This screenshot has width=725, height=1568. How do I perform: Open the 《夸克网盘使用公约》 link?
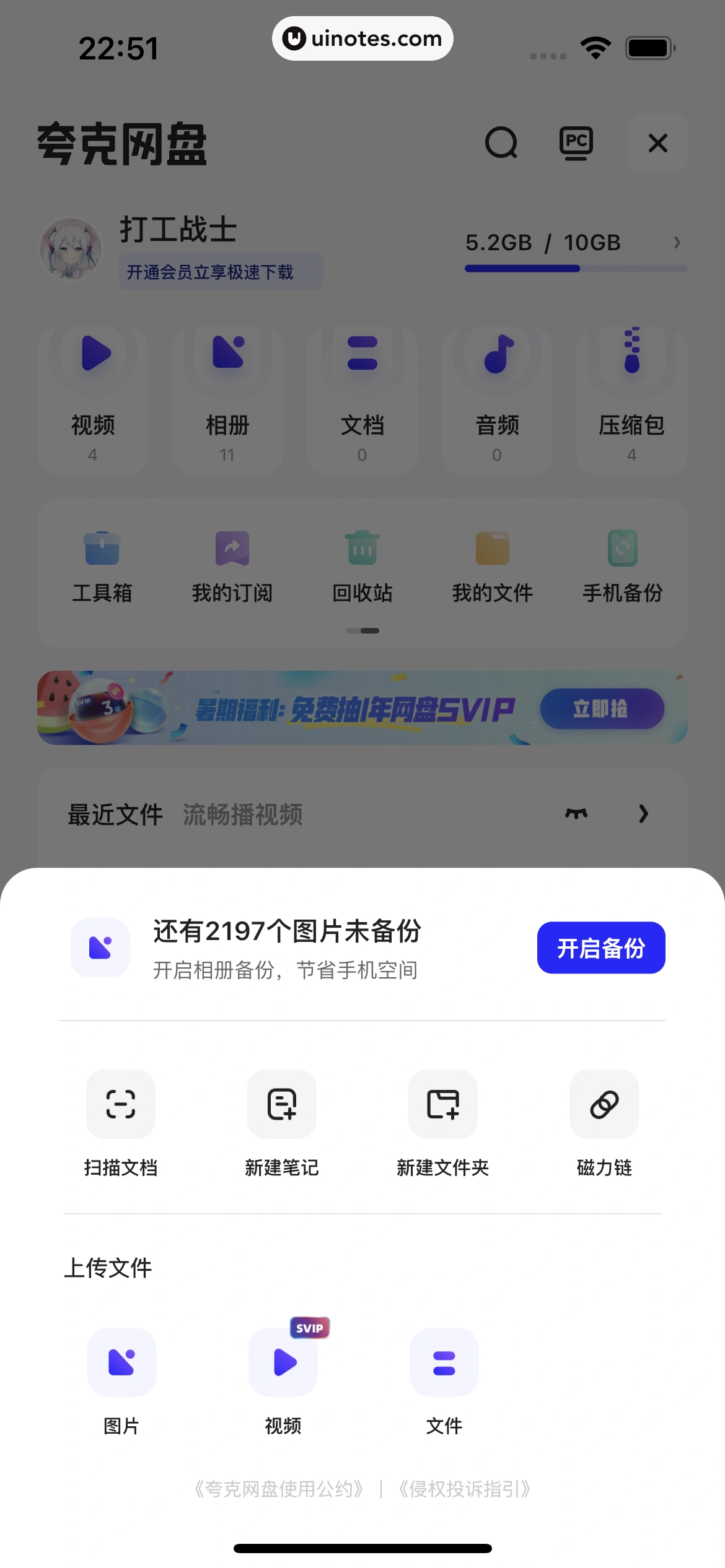(x=278, y=1490)
